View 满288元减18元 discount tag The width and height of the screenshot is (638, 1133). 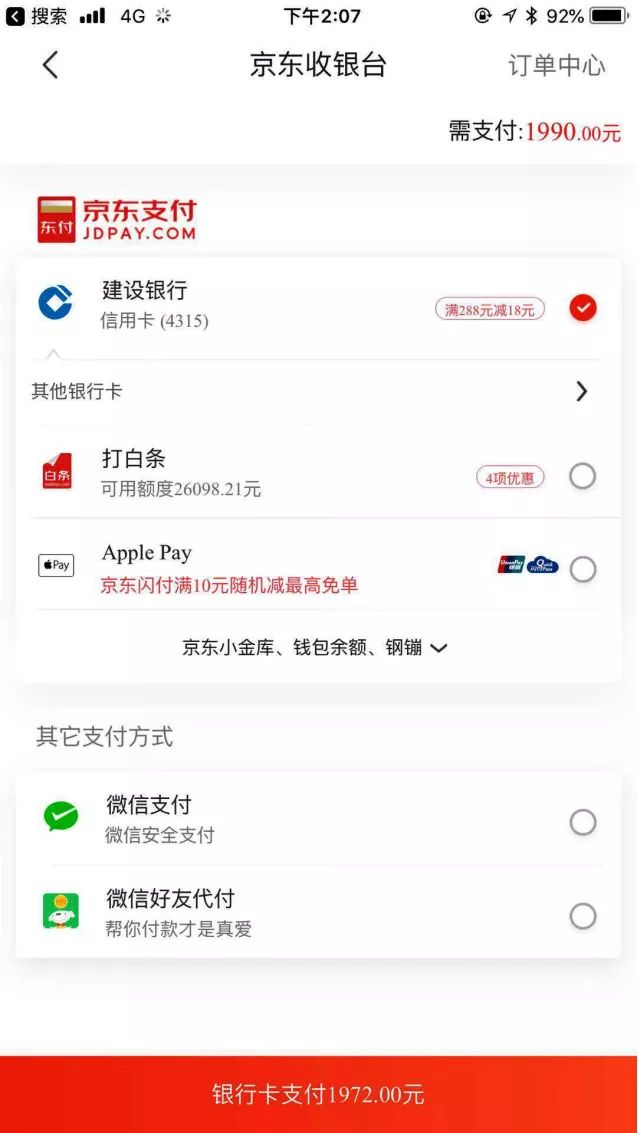pos(489,309)
